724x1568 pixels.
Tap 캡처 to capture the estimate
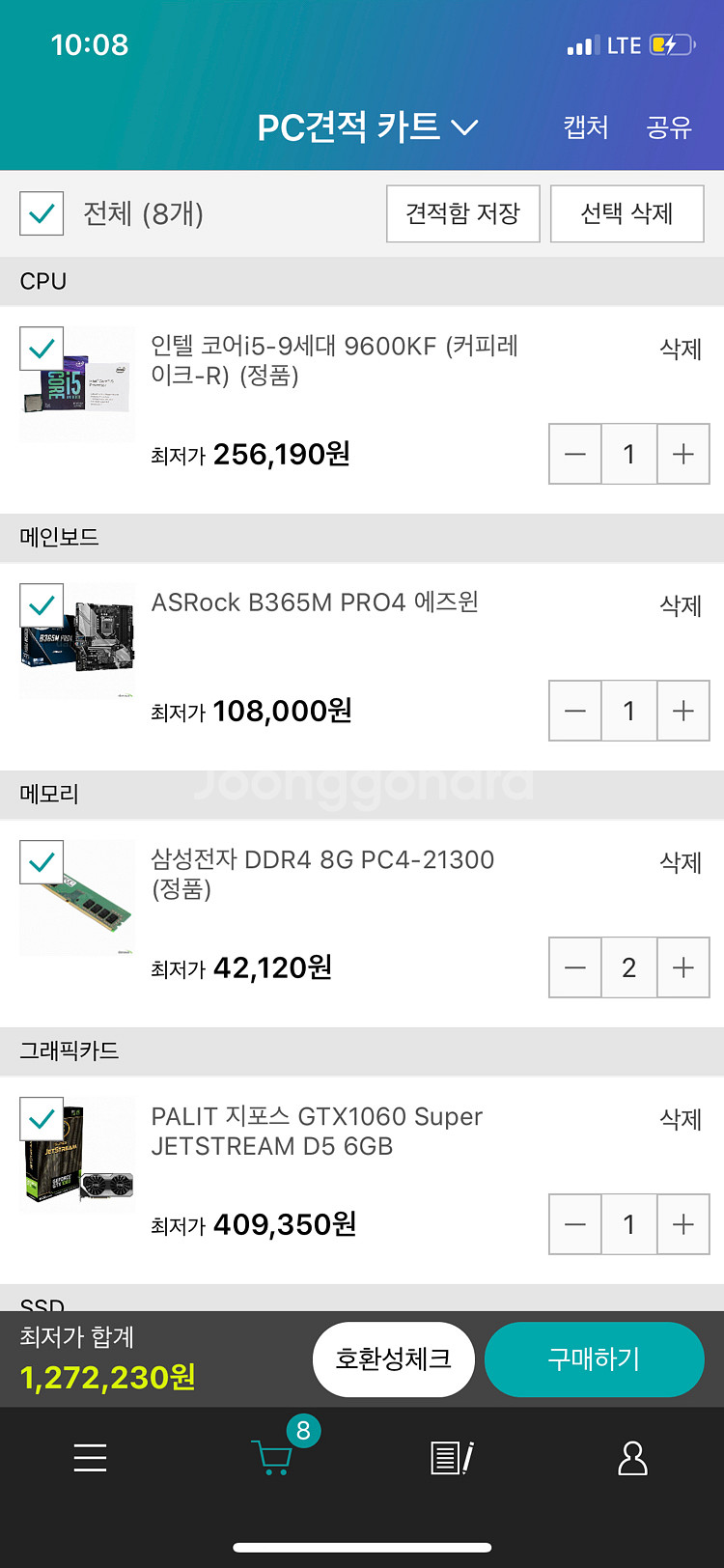(585, 127)
